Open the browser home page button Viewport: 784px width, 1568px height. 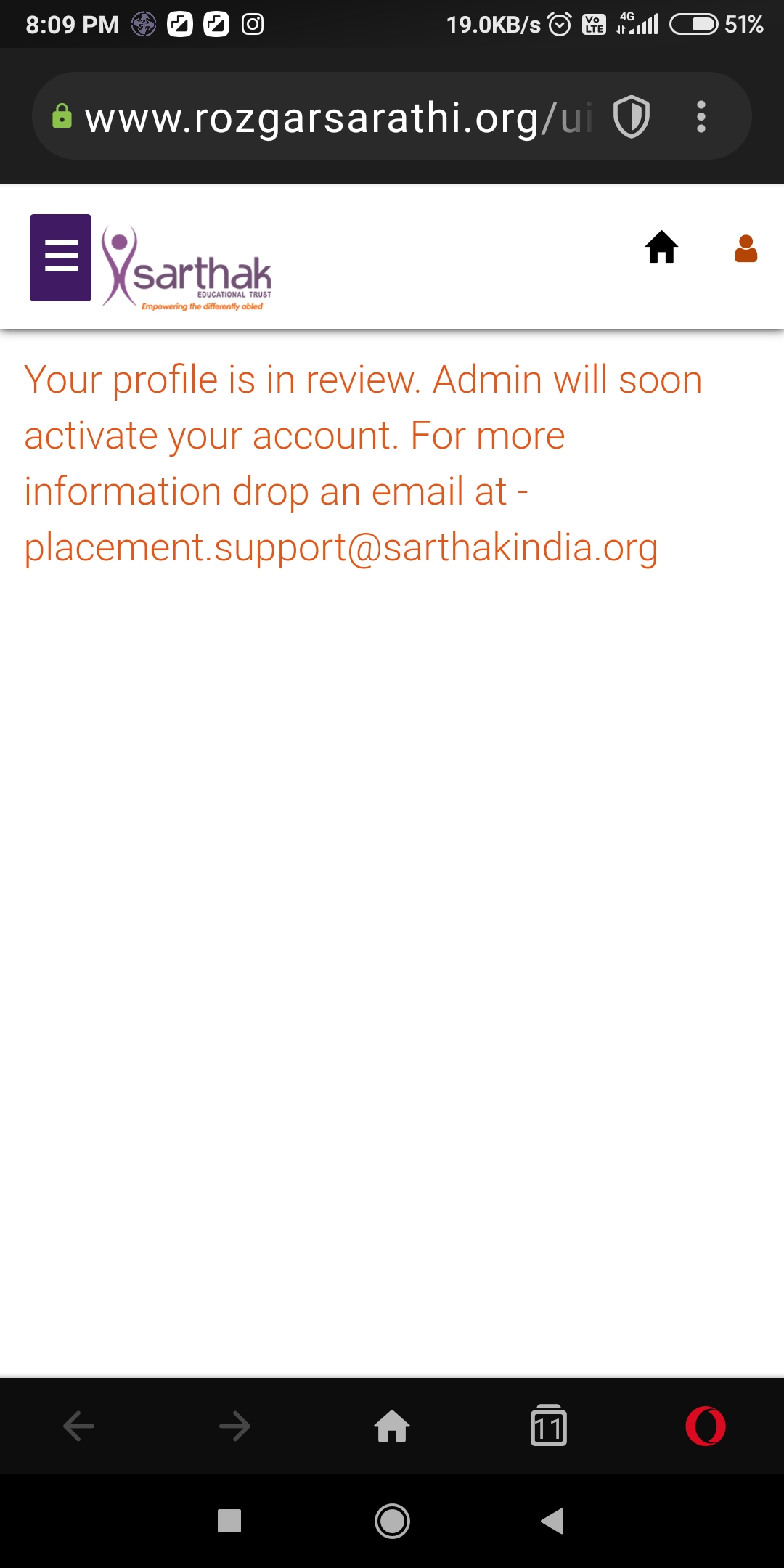392,1426
